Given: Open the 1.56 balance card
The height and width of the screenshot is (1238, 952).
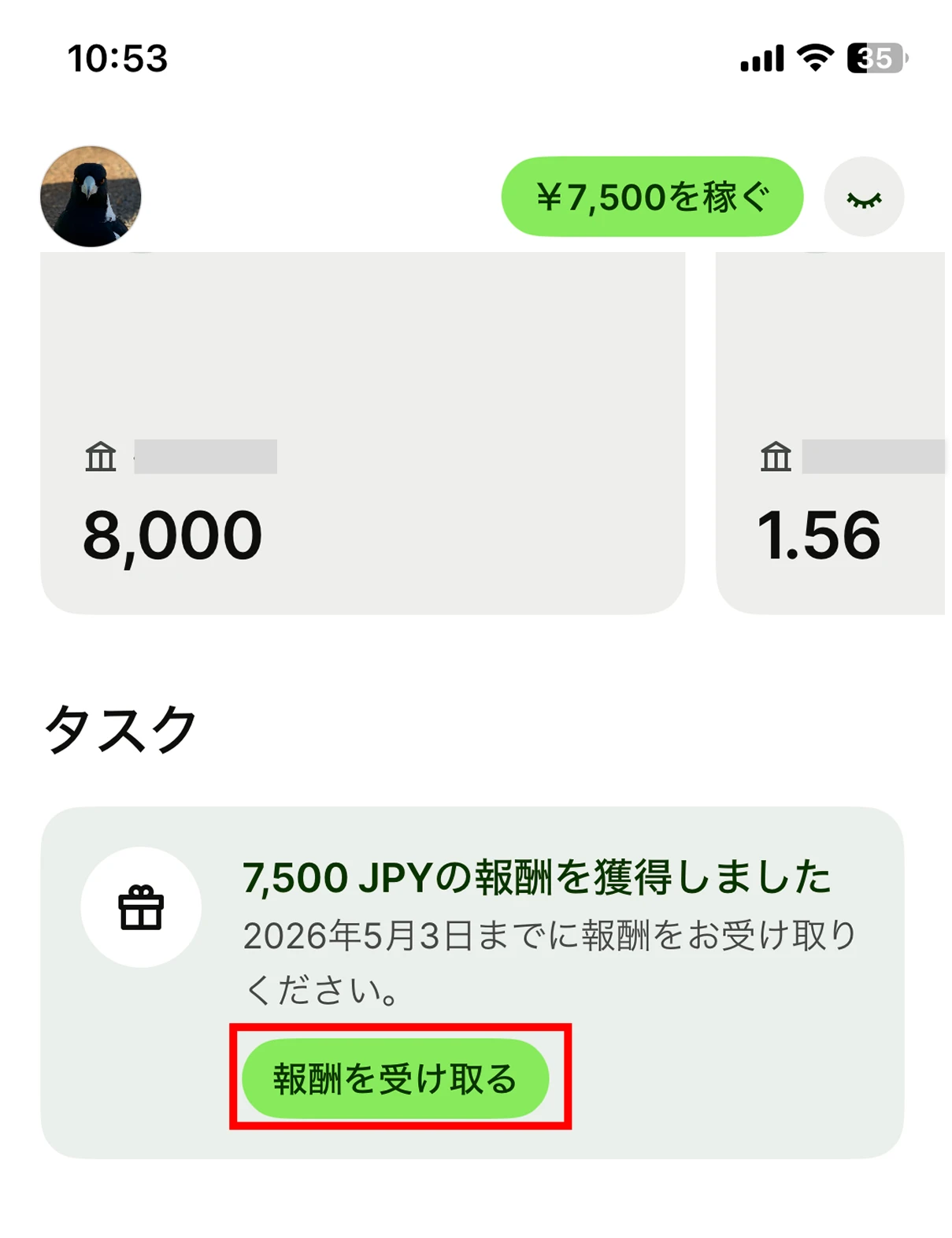Looking at the screenshot, I should (831, 441).
